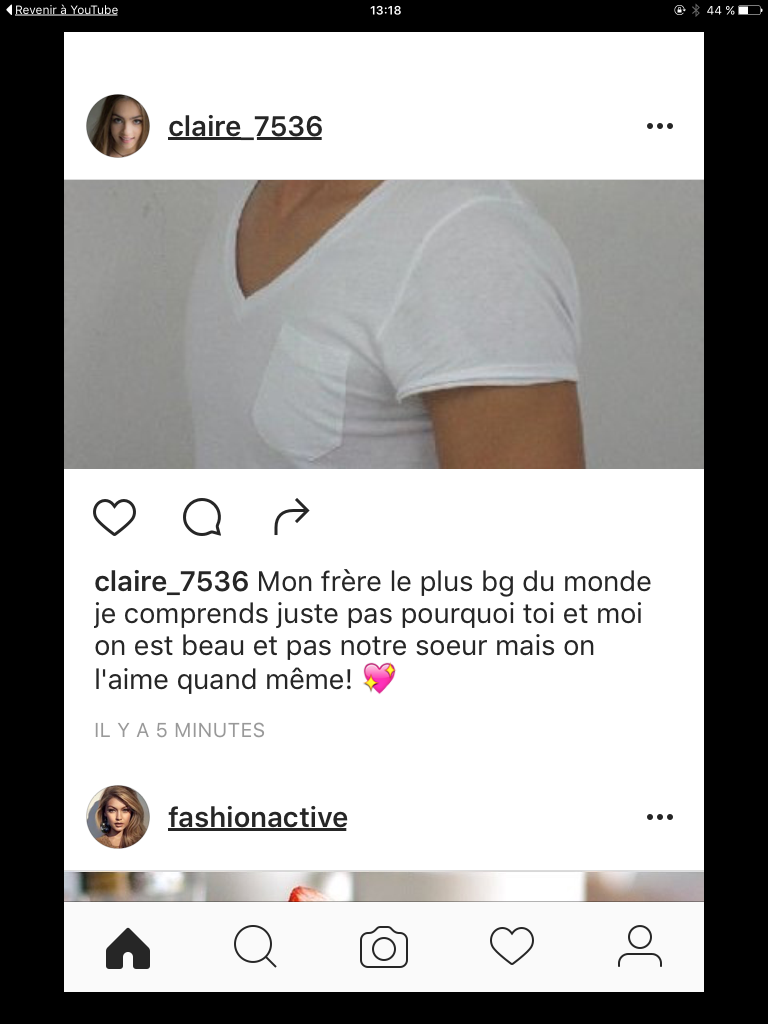Go to the Home feed tab

128,947
